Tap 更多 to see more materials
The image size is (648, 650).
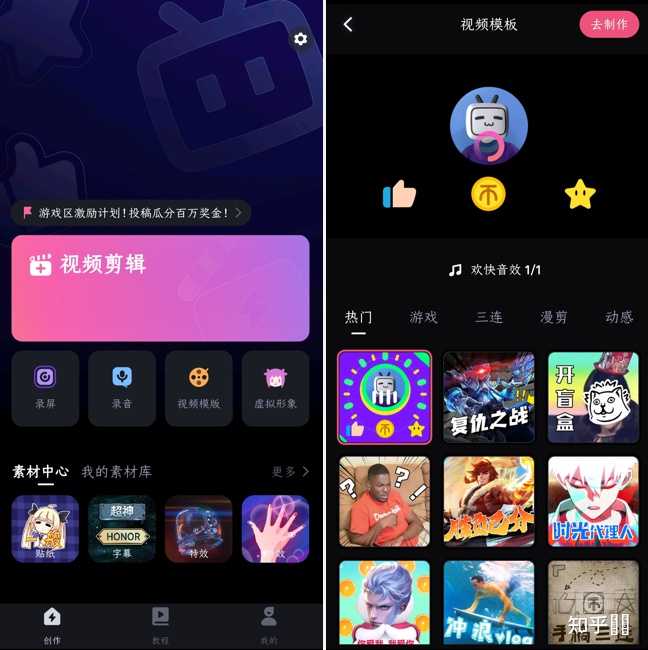click(290, 471)
